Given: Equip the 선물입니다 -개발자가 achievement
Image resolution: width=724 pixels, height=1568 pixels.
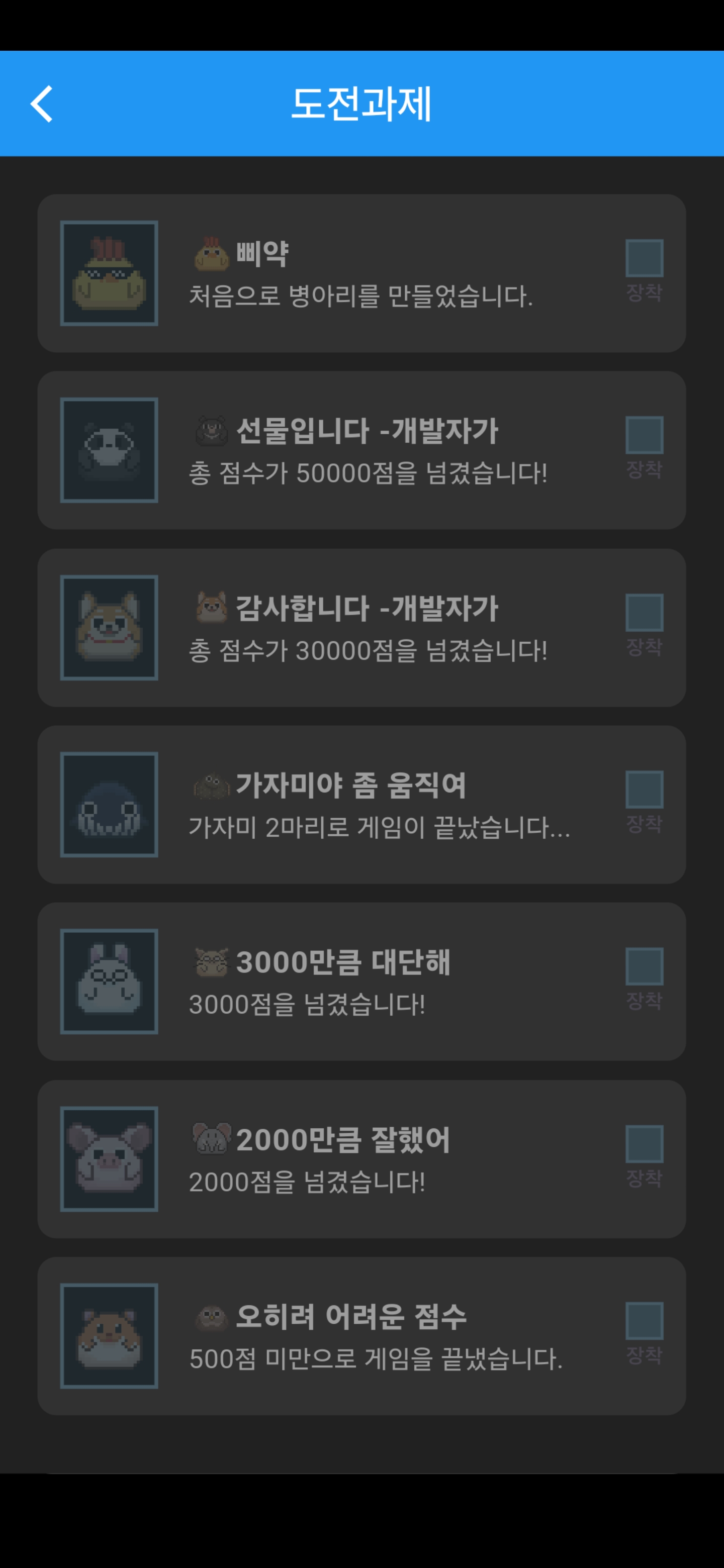Looking at the screenshot, I should (x=644, y=435).
